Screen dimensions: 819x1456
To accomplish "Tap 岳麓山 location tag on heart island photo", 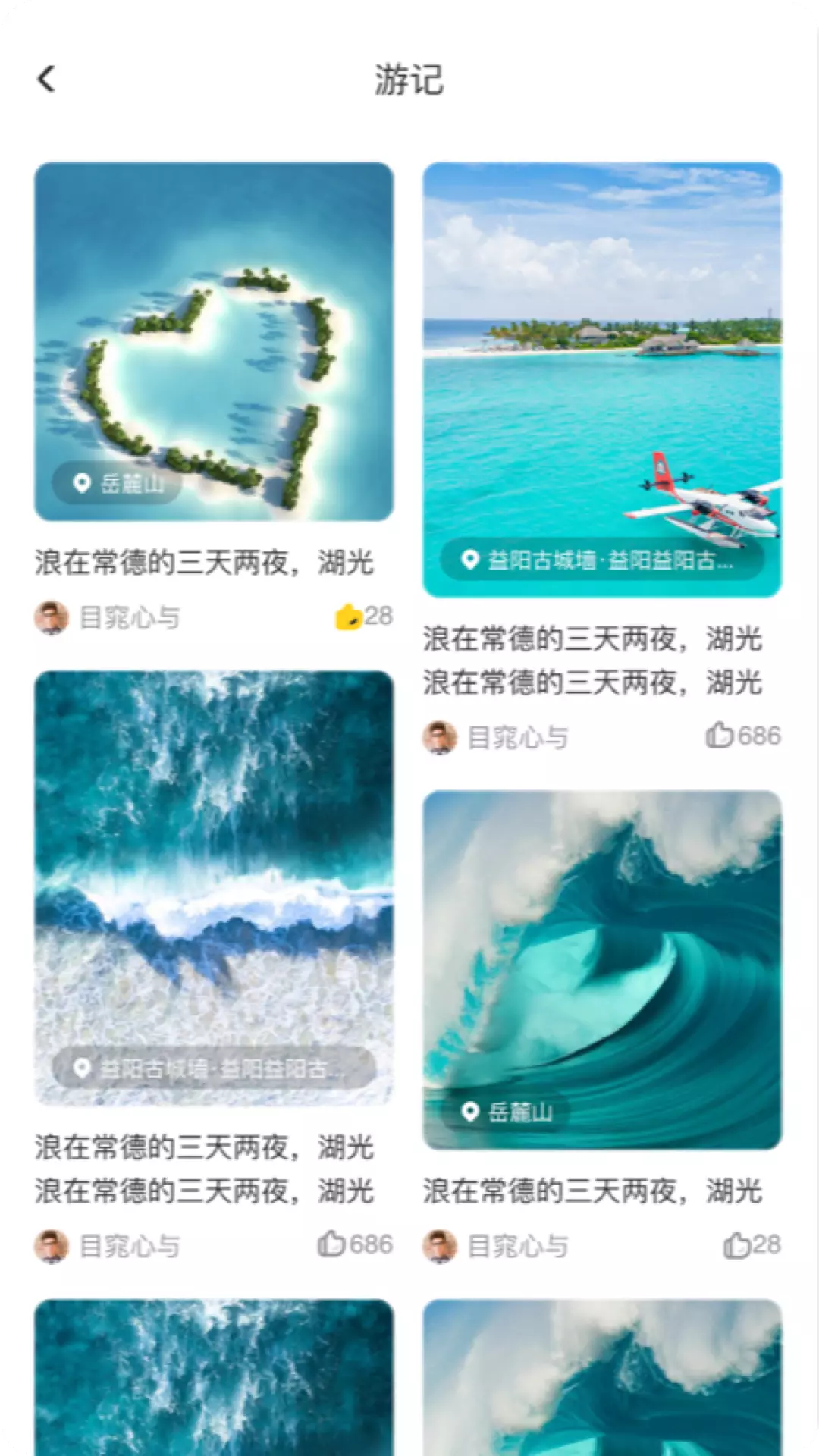I will click(x=118, y=483).
